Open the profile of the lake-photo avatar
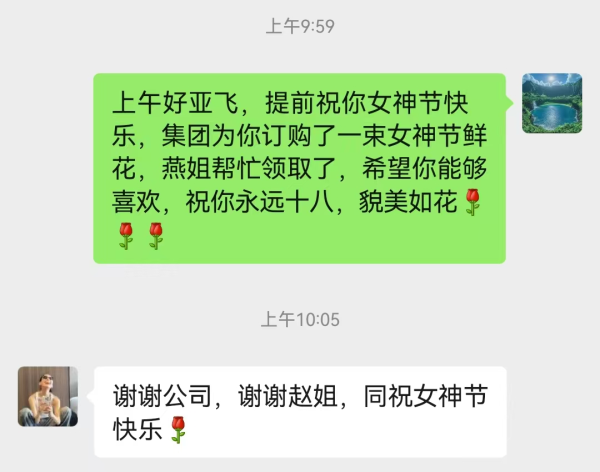Viewport: 600px width, 472px height. [x=552, y=103]
